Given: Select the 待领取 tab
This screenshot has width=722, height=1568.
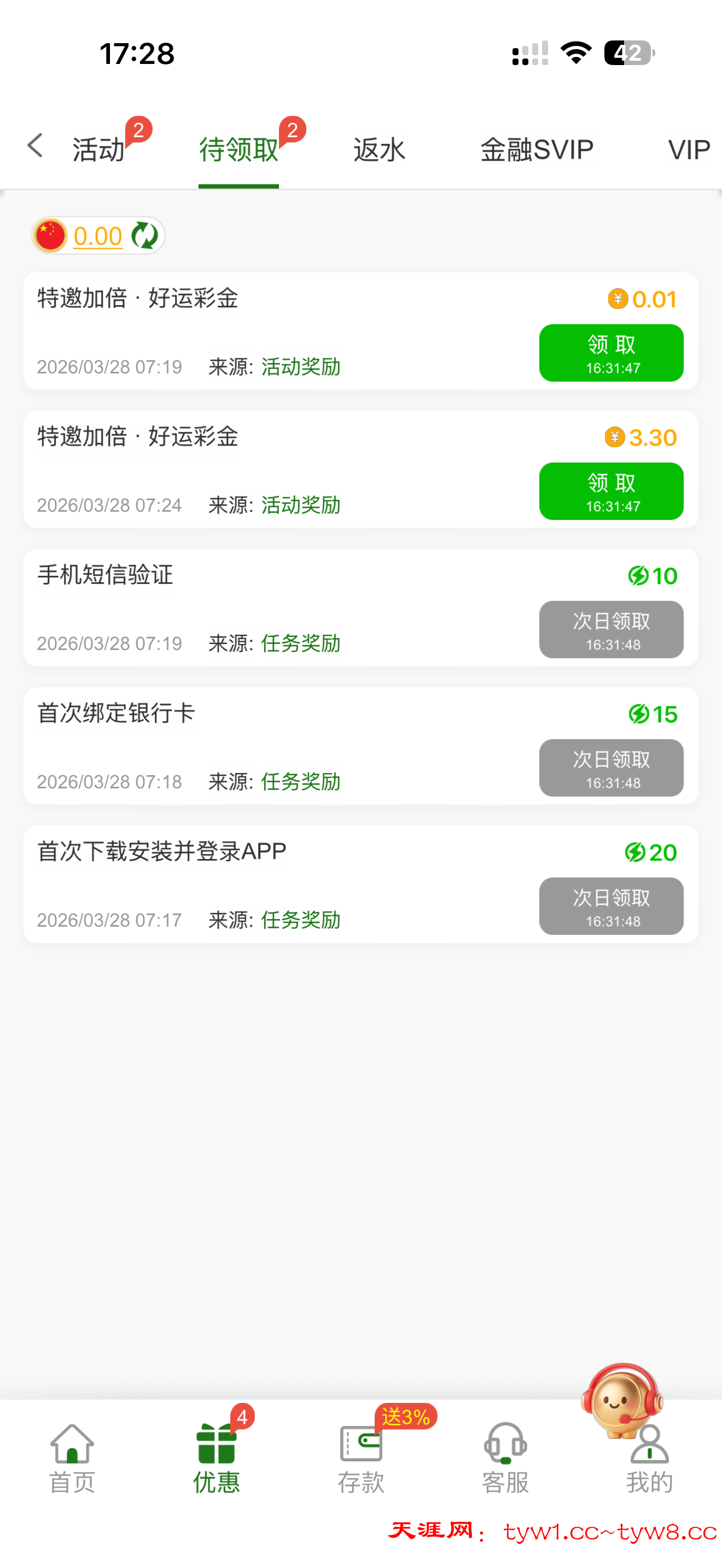Looking at the screenshot, I should pos(238,149).
